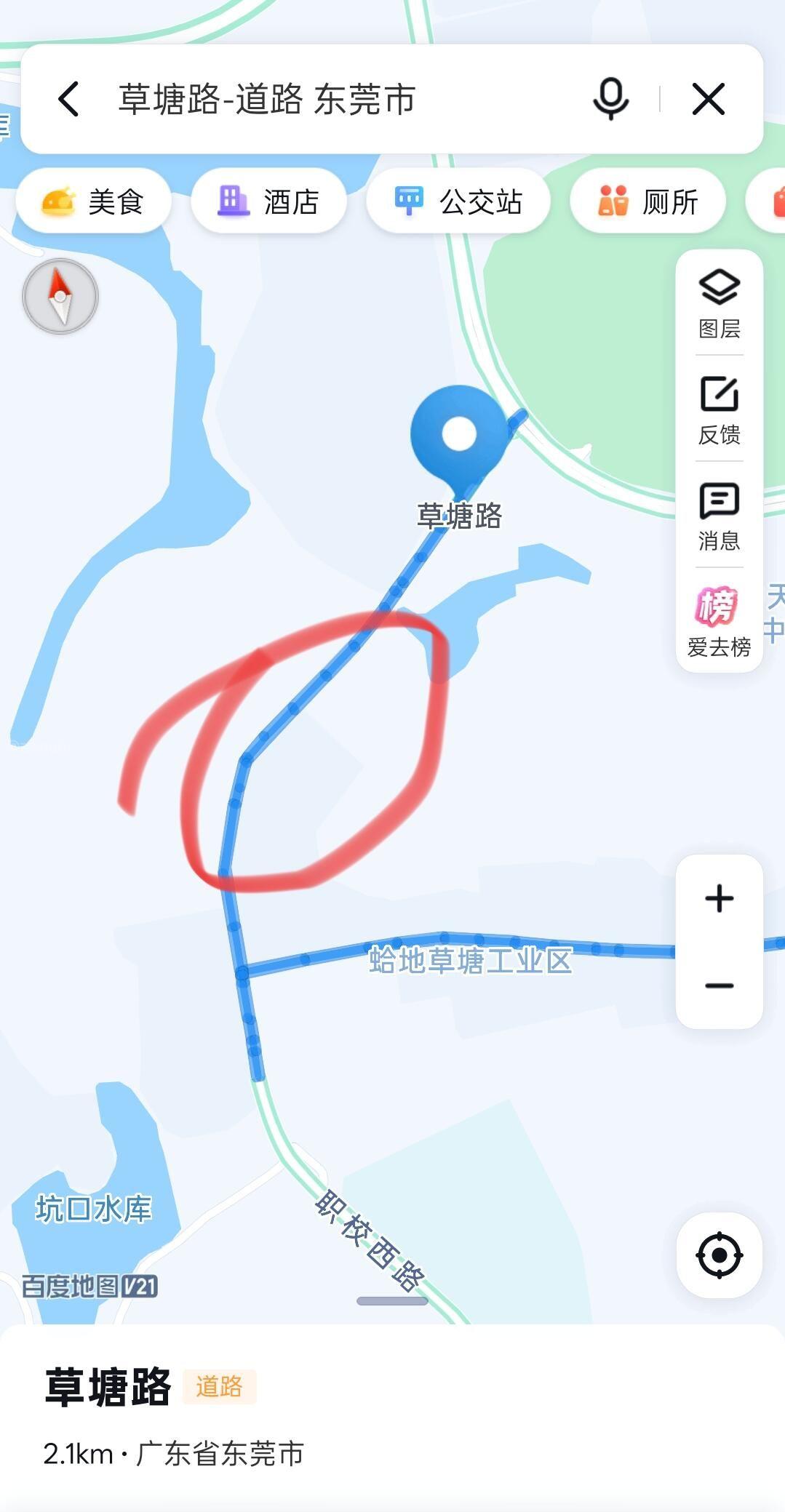Open 消息 messages
This screenshot has height=1512, width=785.
click(719, 516)
